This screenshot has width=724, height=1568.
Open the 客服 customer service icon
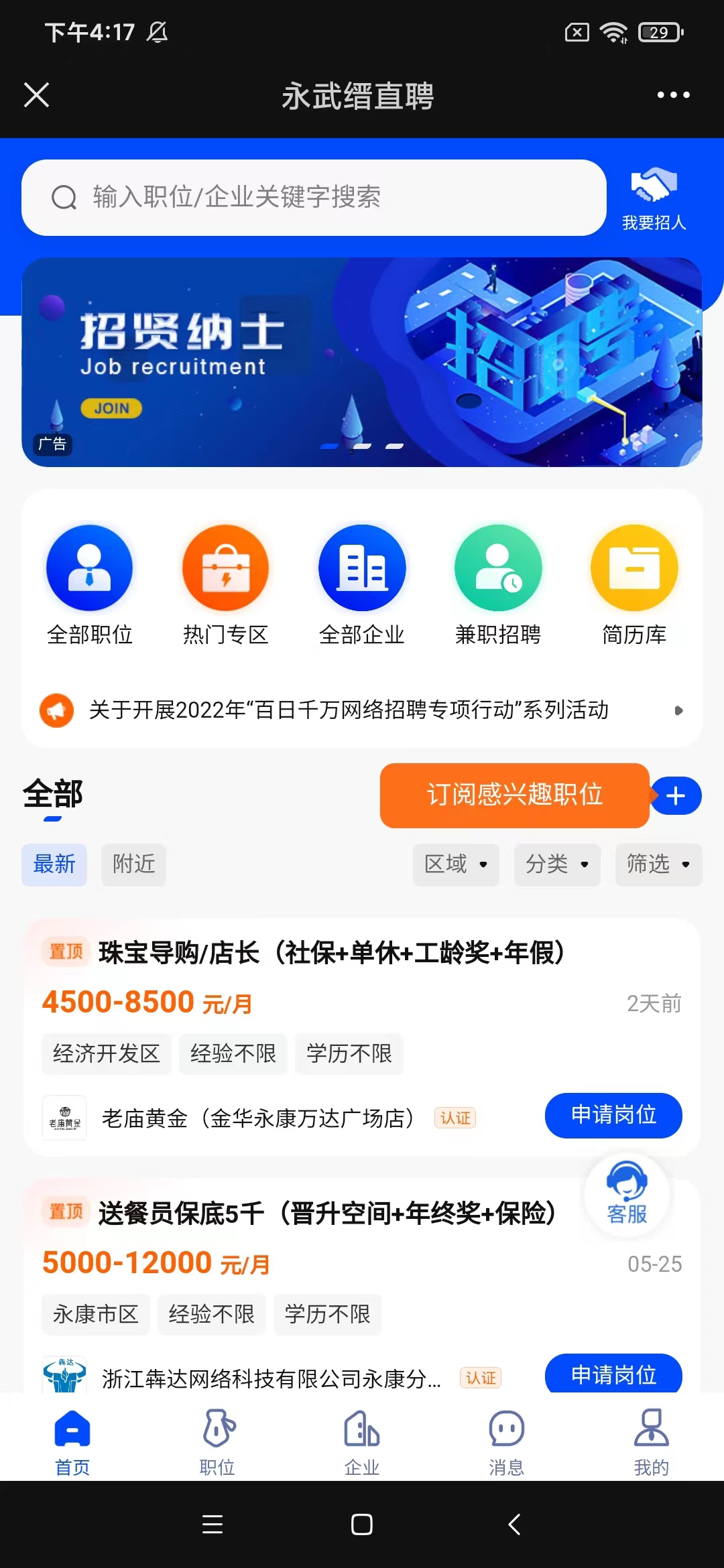click(x=627, y=1193)
